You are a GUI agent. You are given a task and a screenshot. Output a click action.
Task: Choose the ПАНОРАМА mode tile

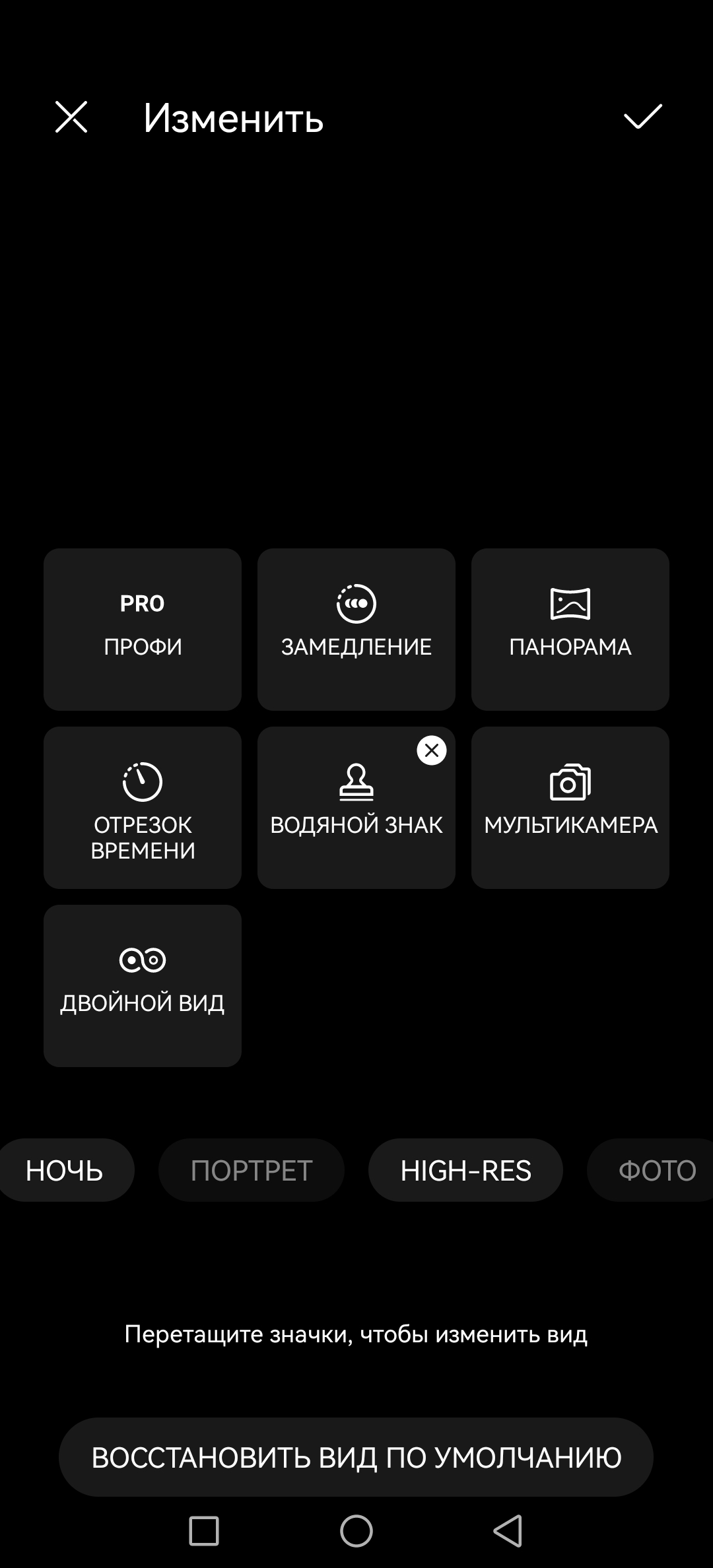tap(570, 629)
